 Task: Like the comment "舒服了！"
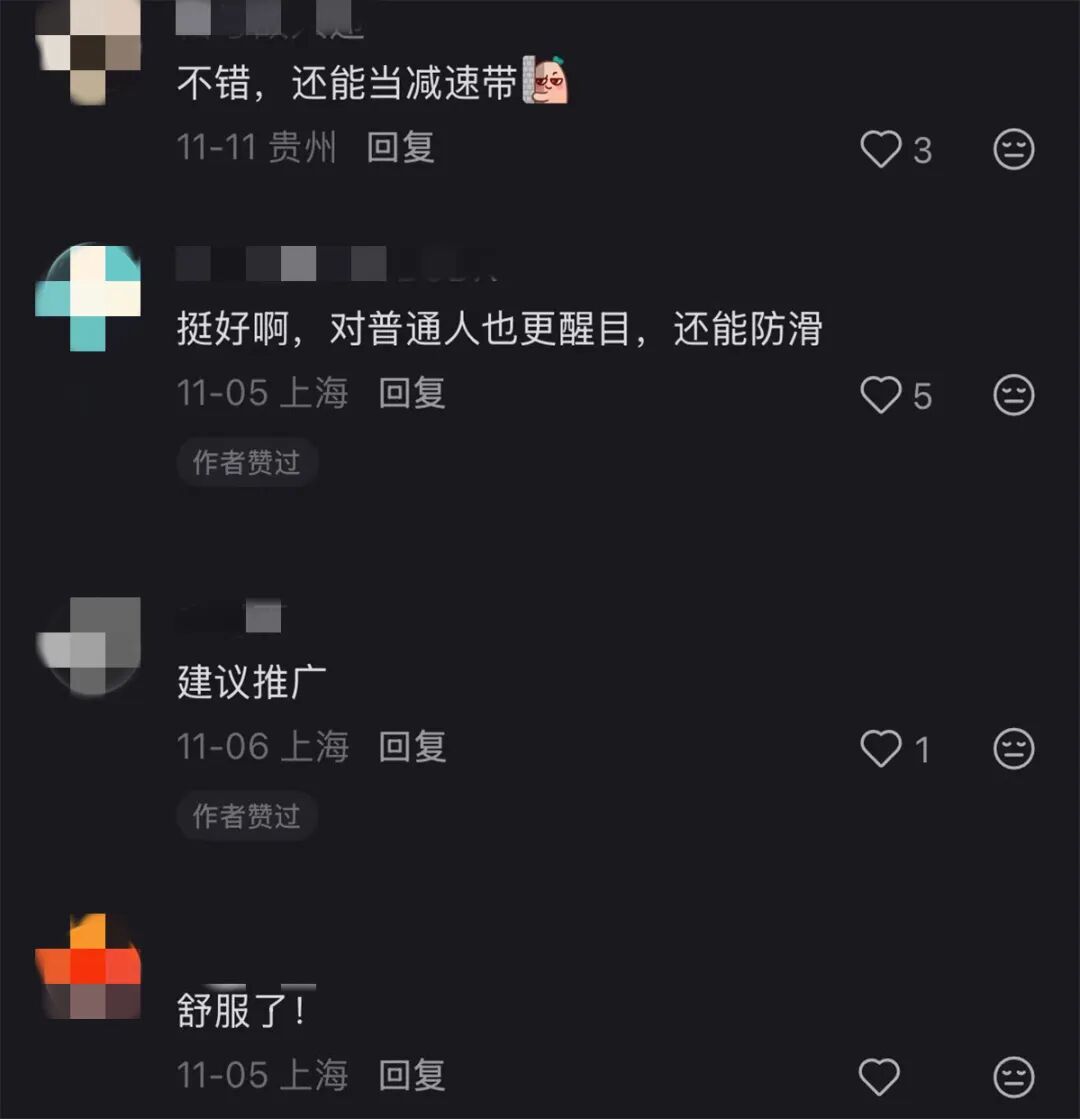tap(881, 1077)
